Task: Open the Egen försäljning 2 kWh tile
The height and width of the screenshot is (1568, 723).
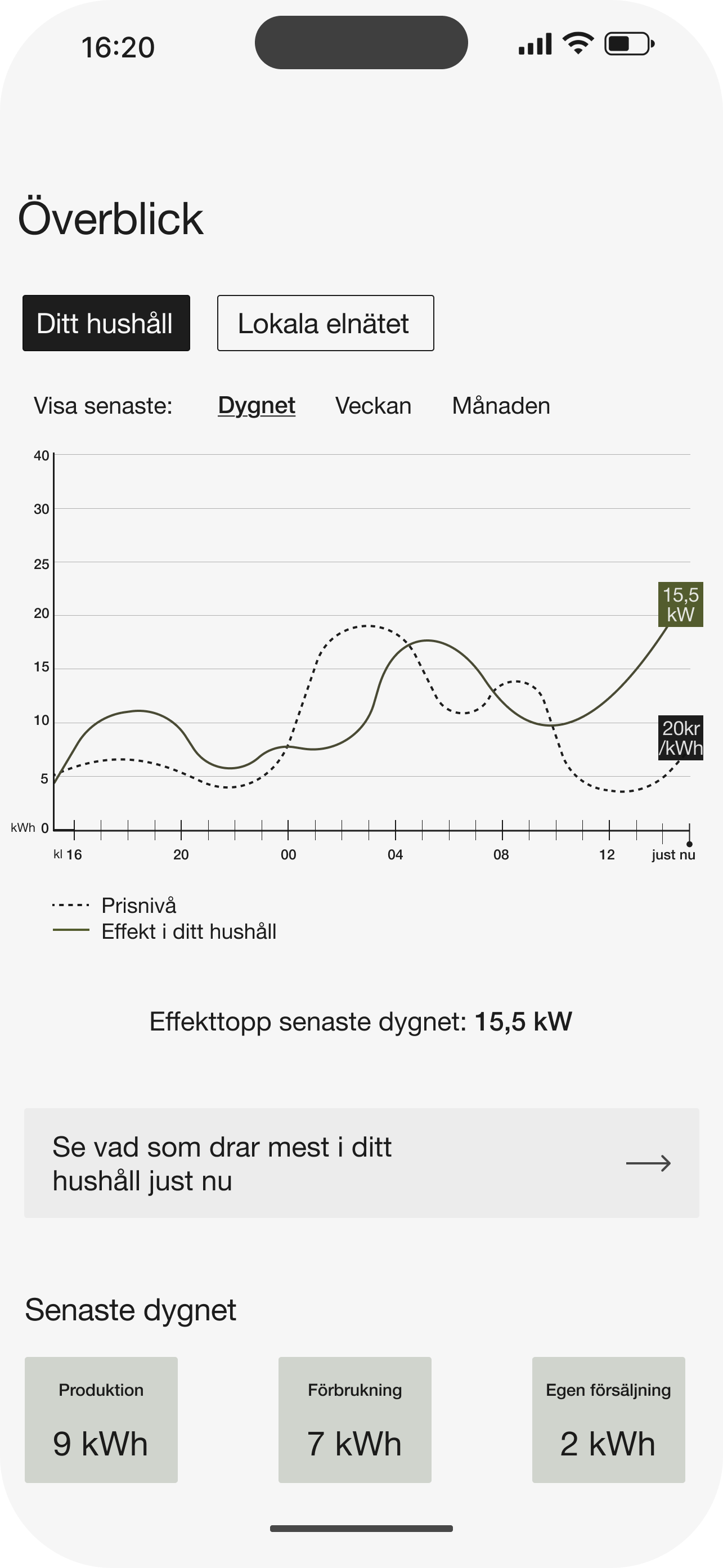Action: [609, 1420]
